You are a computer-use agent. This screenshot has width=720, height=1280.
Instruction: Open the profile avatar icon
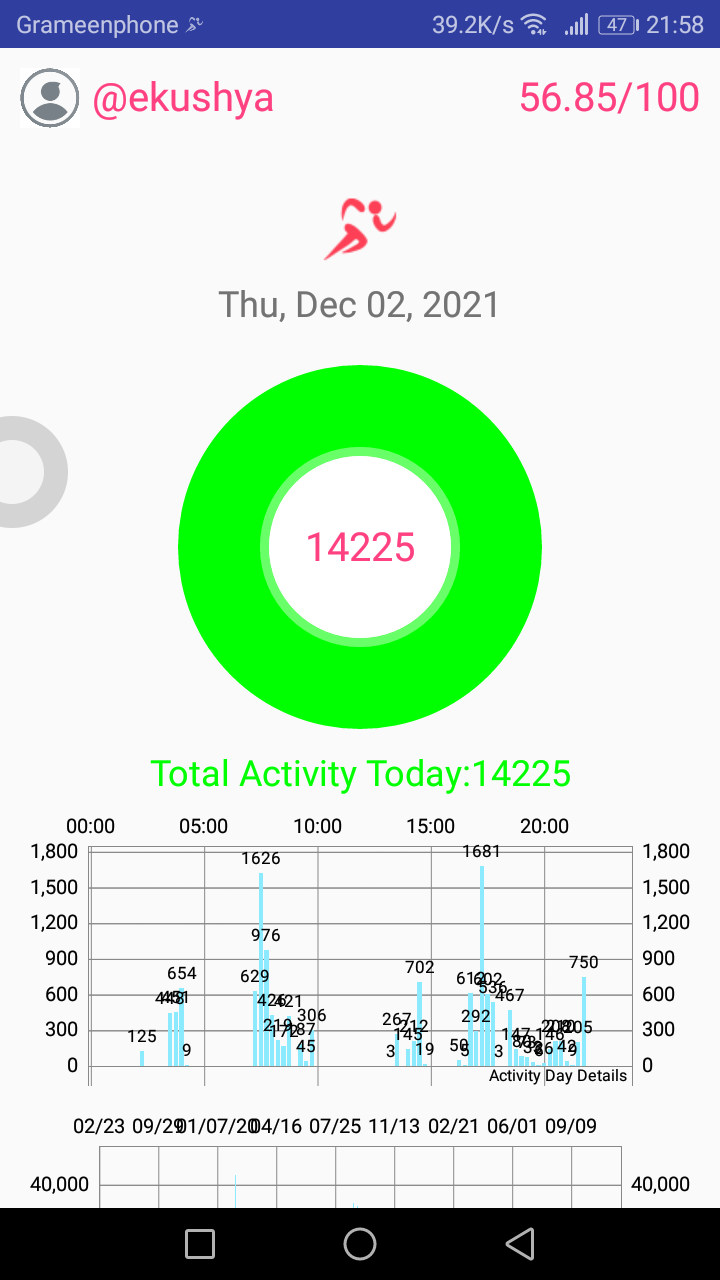point(49,98)
